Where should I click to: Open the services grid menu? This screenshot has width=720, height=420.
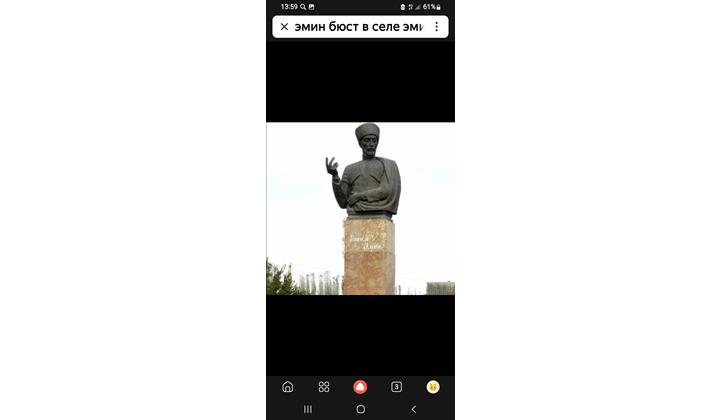(324, 387)
